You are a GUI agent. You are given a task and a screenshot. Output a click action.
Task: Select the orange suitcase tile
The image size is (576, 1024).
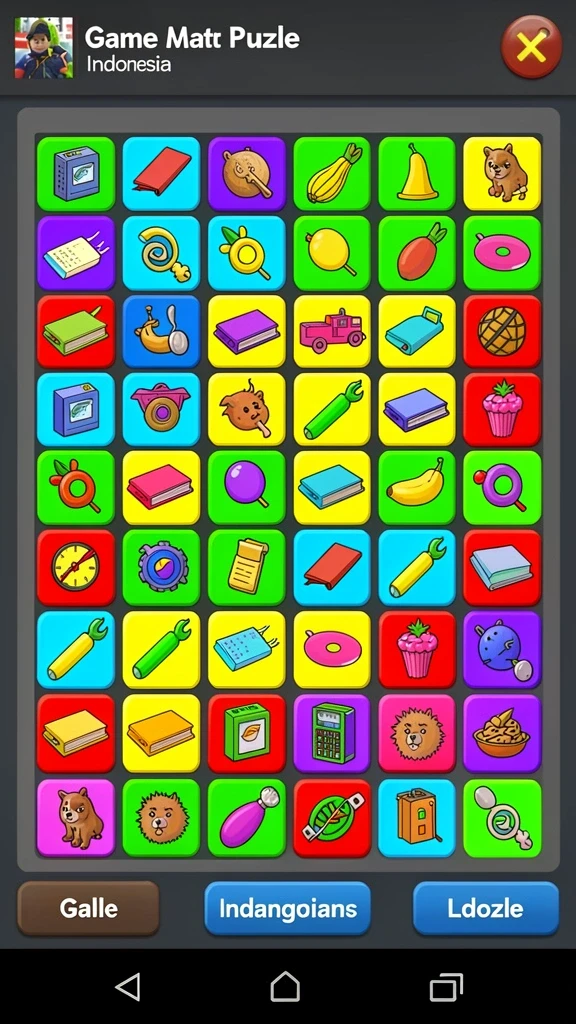pyautogui.click(x=417, y=818)
